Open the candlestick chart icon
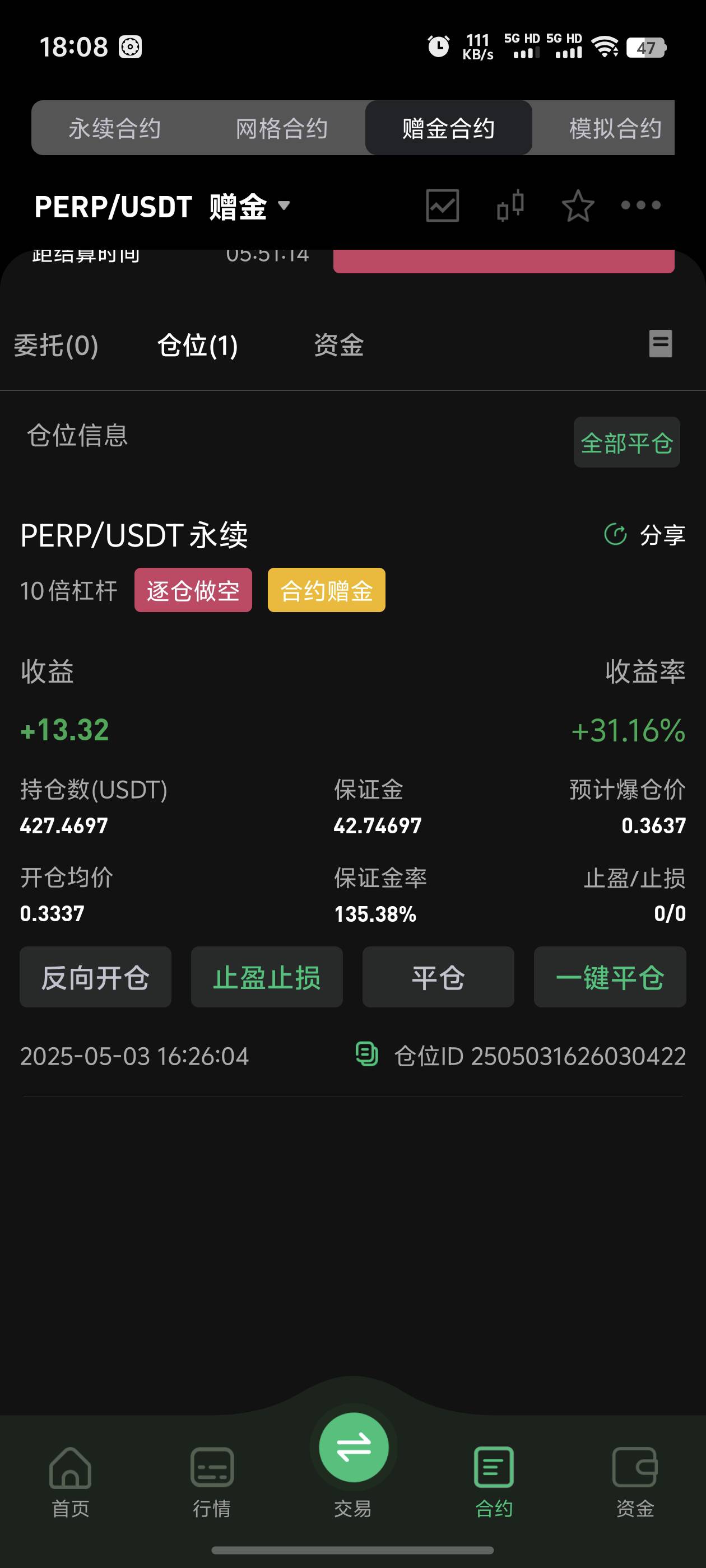 (x=510, y=206)
